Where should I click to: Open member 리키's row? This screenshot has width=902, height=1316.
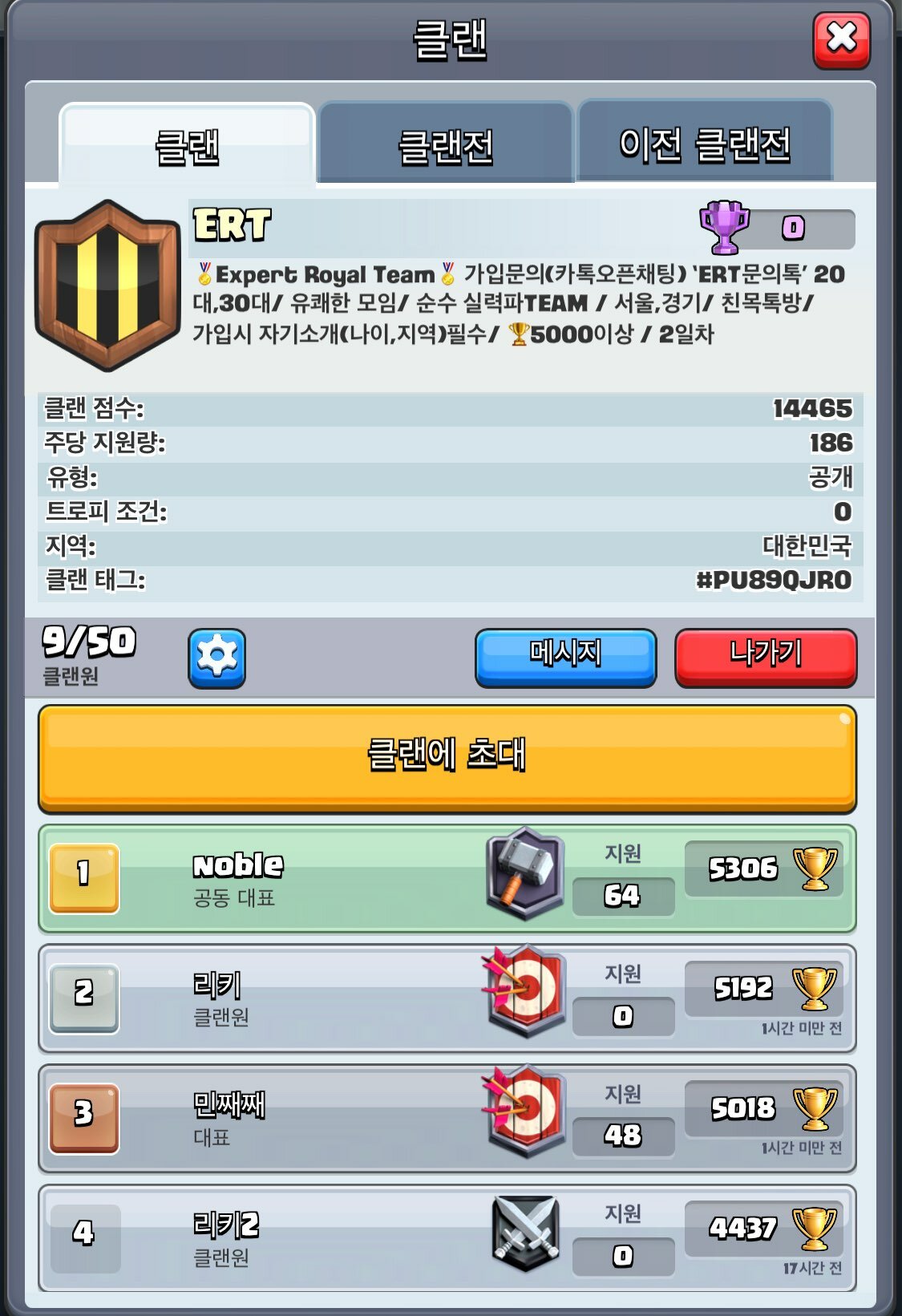[x=321, y=998]
